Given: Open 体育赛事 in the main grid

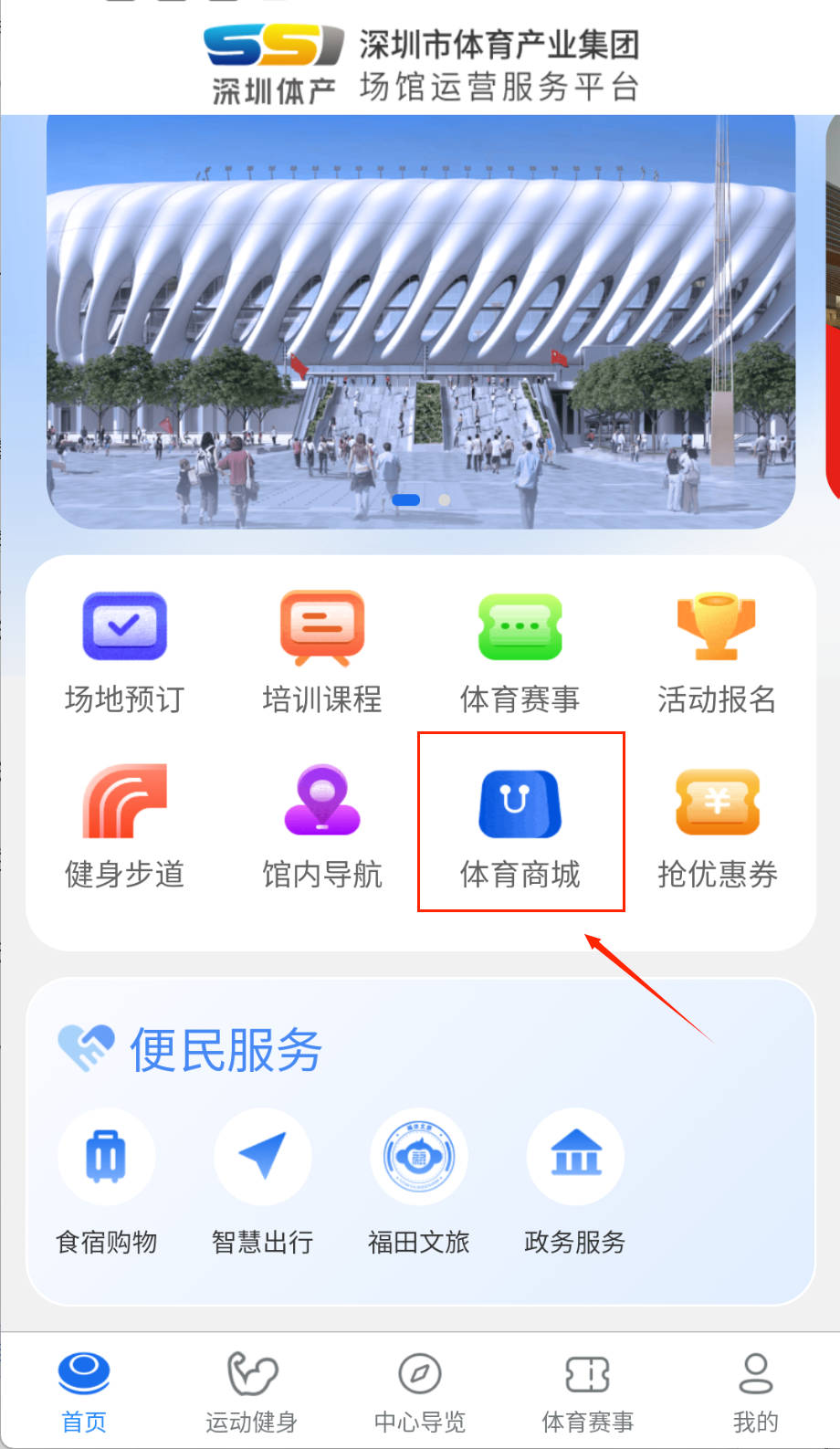Looking at the screenshot, I should [x=520, y=650].
